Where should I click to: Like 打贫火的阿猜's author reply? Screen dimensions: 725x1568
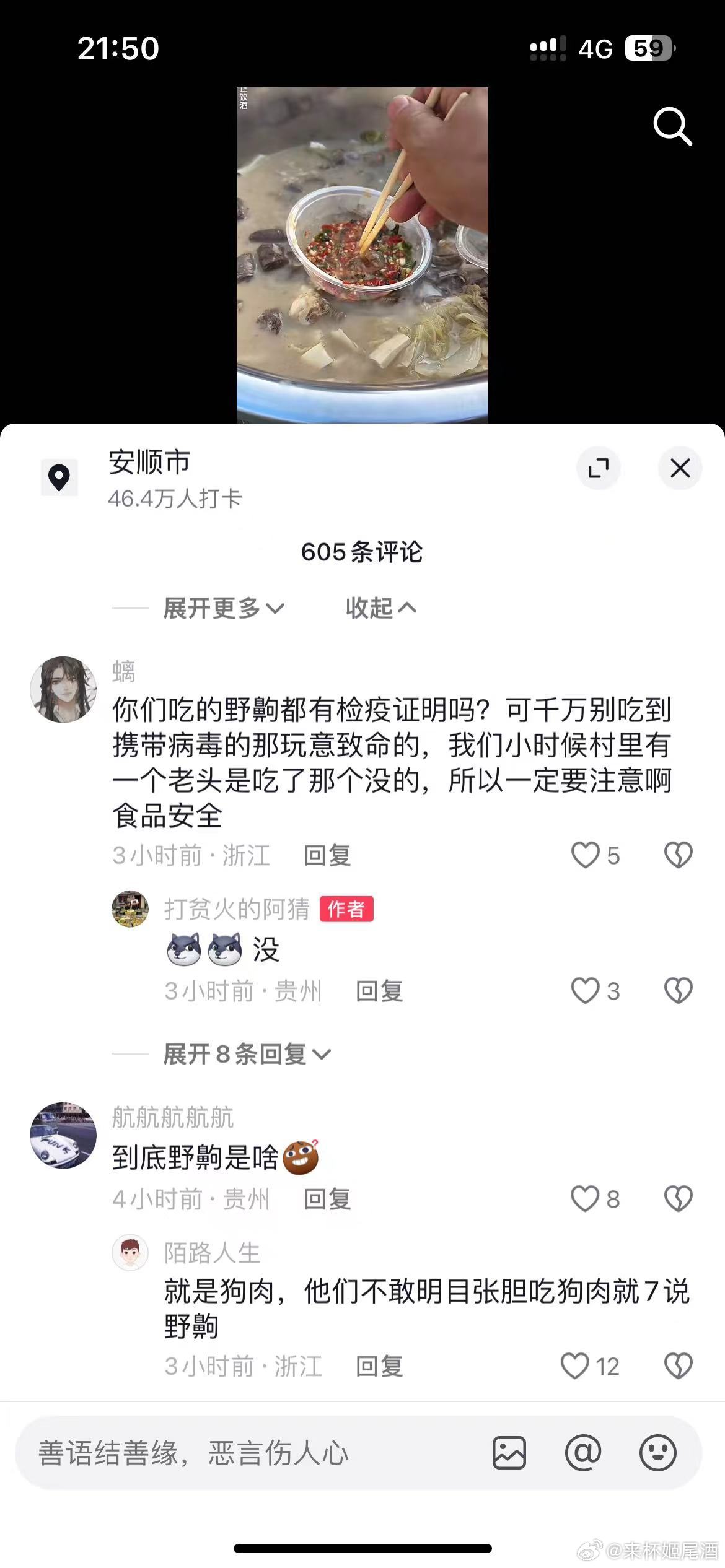click(x=586, y=991)
